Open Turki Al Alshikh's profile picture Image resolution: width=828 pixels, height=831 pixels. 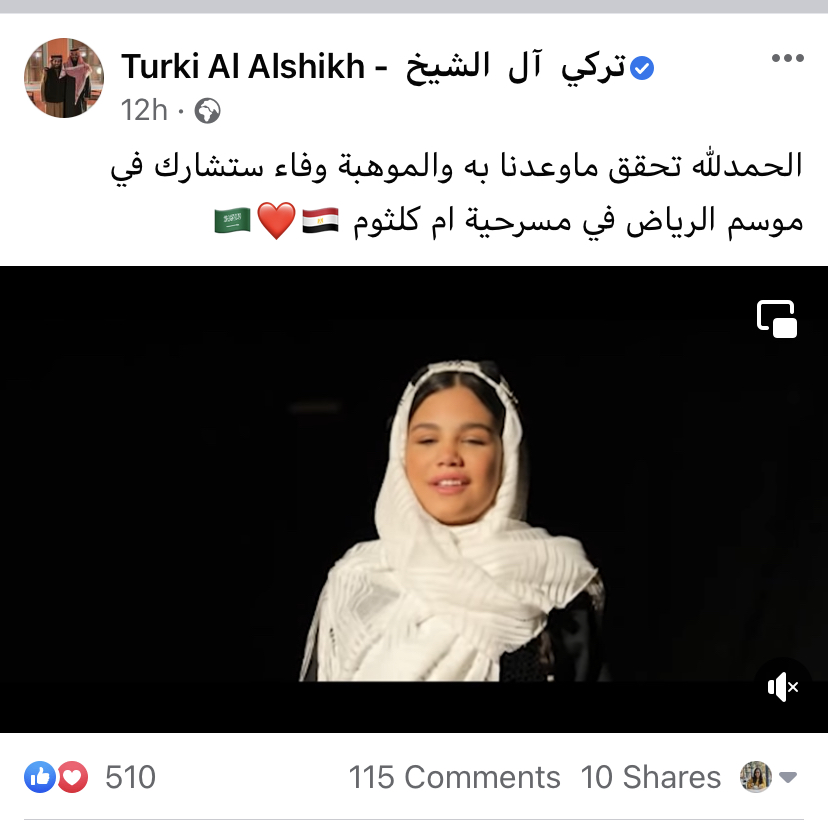click(63, 79)
